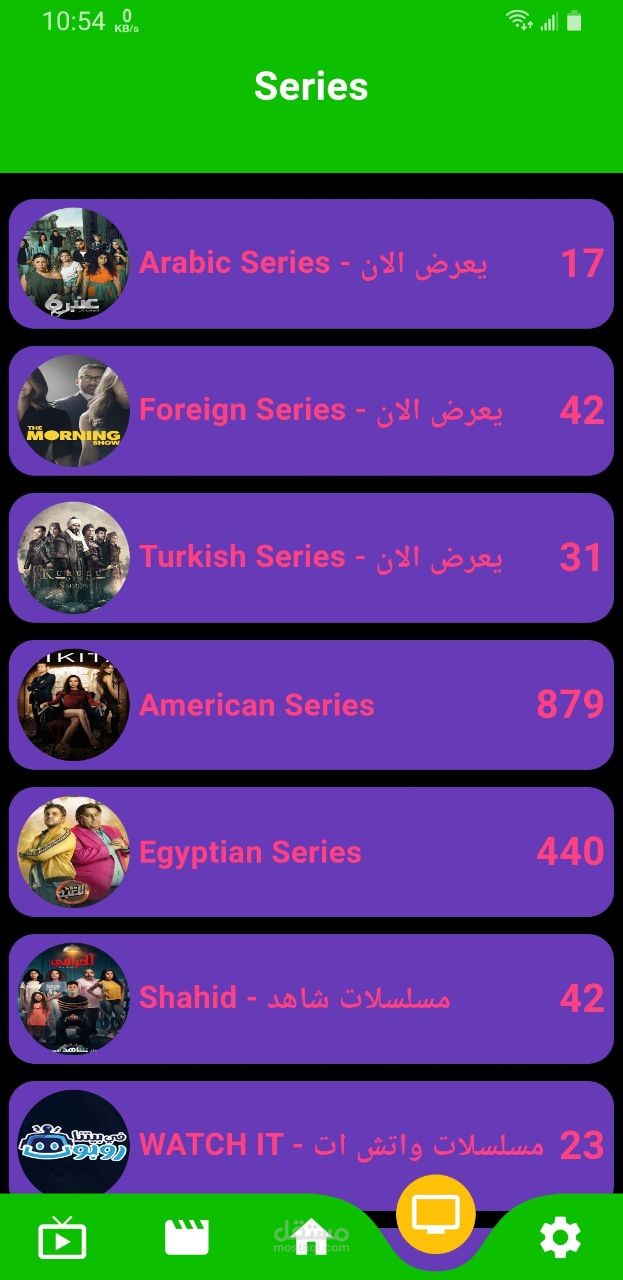Open the Foreign Series category
This screenshot has width=623, height=1280.
pyautogui.click(x=311, y=411)
